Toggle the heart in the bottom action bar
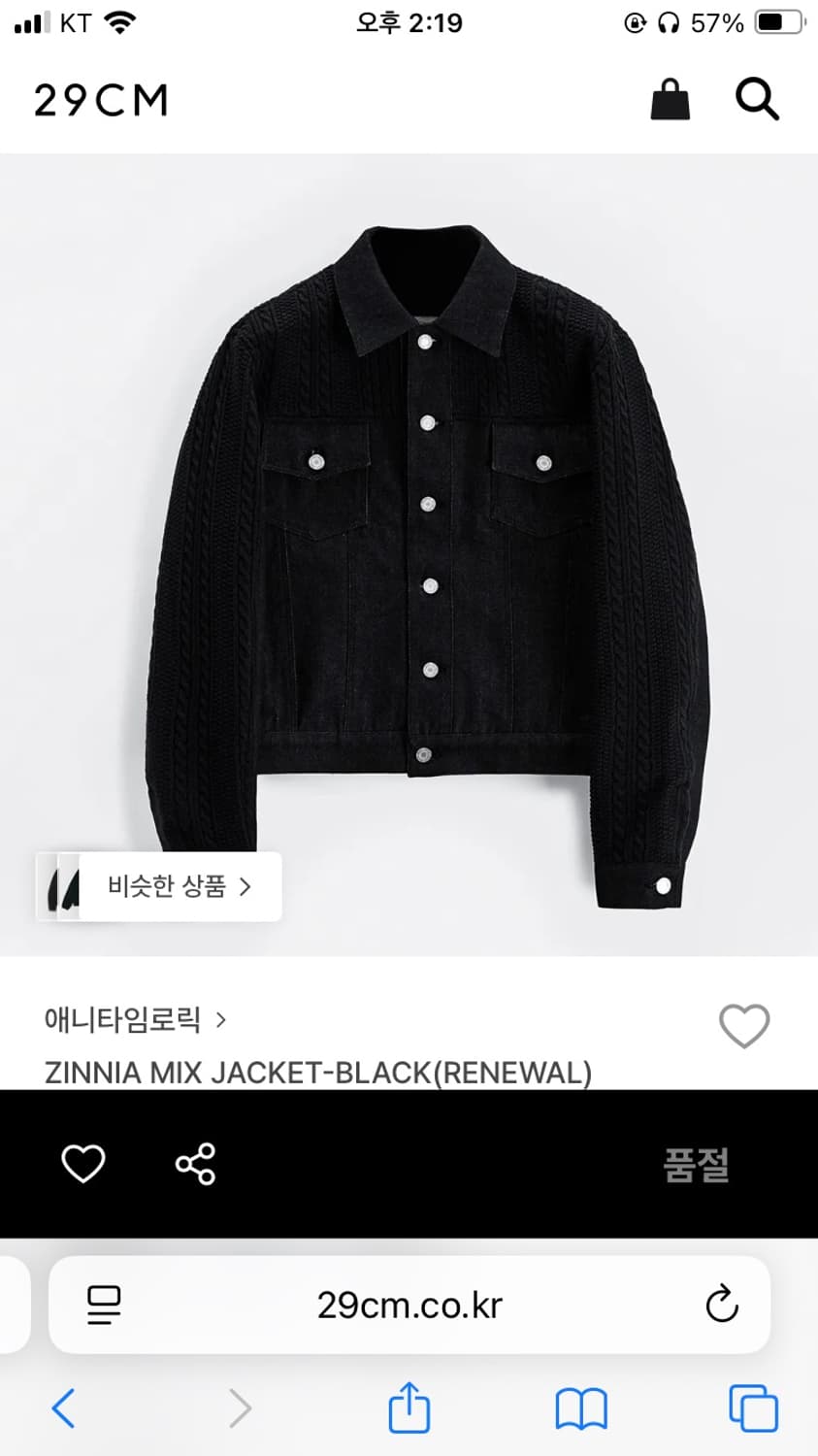The height and width of the screenshot is (1456, 818). coord(83,1164)
